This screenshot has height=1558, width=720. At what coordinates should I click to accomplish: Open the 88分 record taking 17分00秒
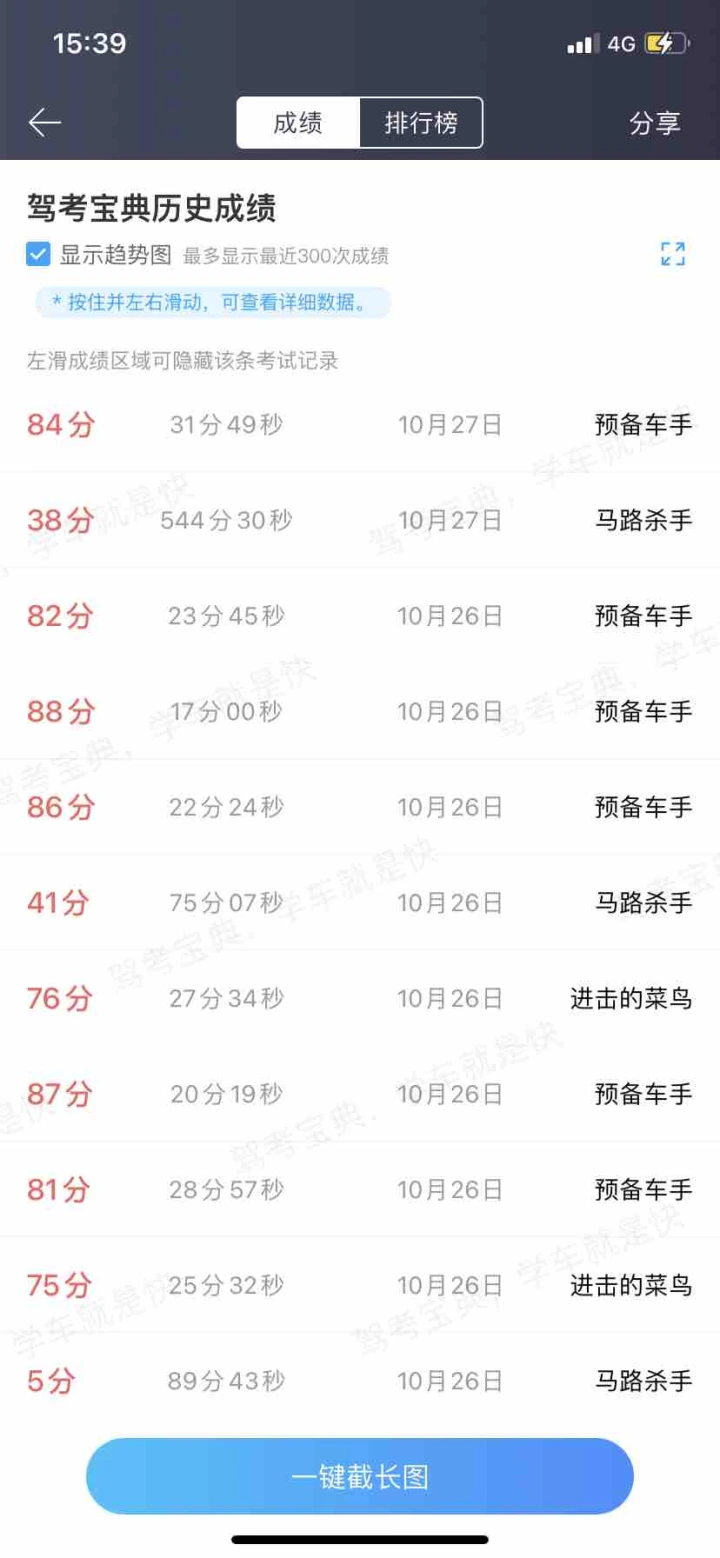(360, 711)
